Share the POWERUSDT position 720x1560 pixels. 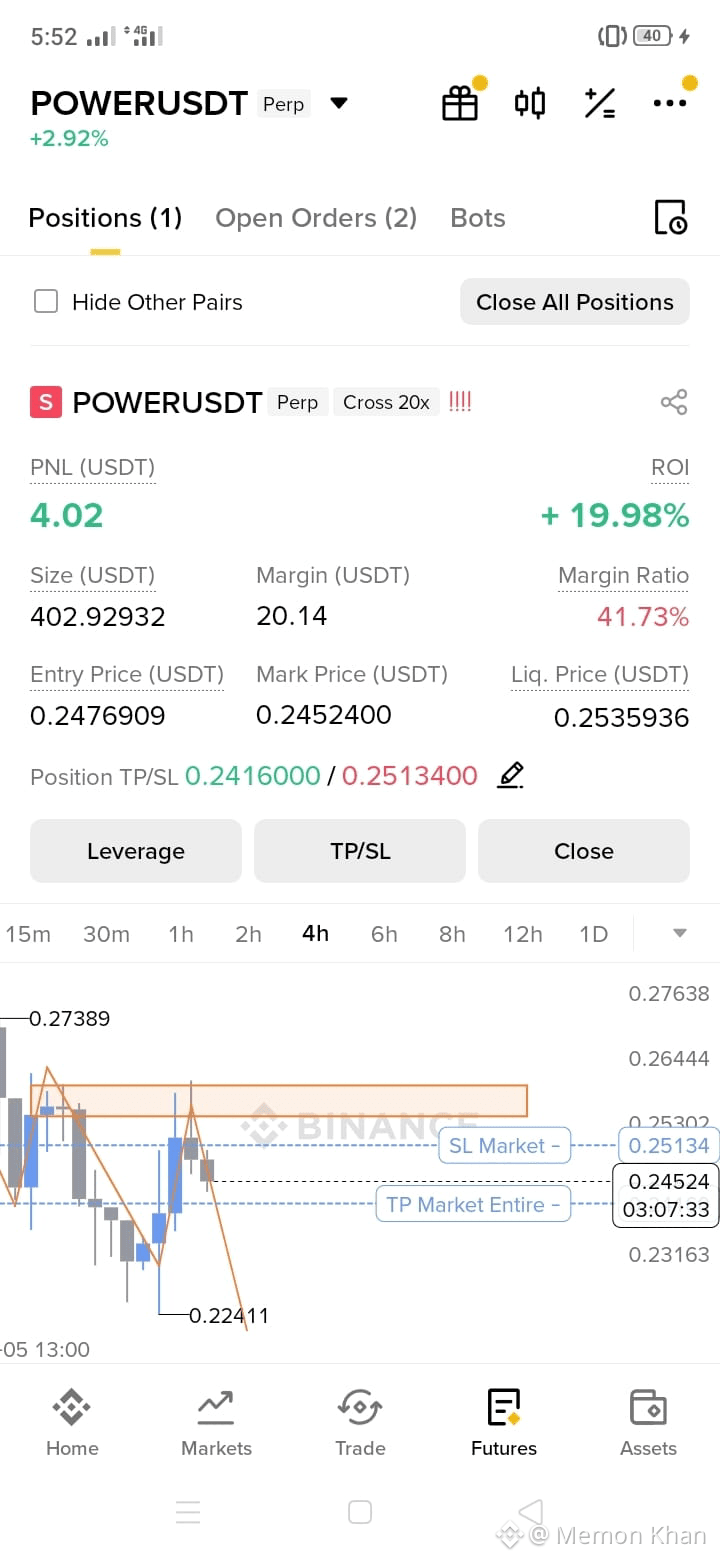pyautogui.click(x=674, y=402)
